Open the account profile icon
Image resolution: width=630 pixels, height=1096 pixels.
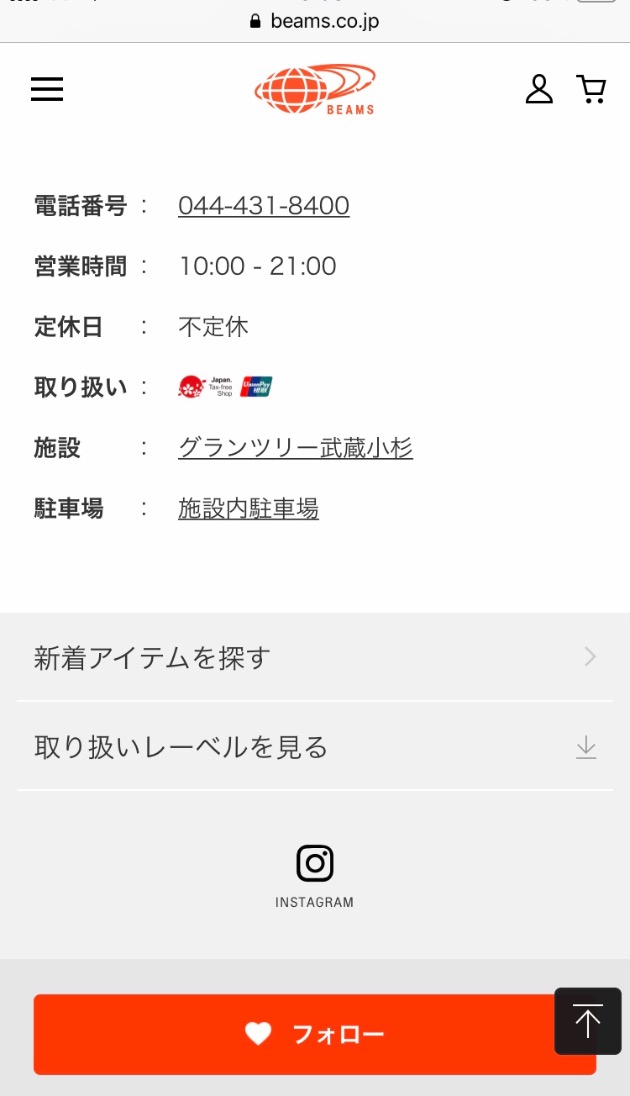[x=539, y=89]
